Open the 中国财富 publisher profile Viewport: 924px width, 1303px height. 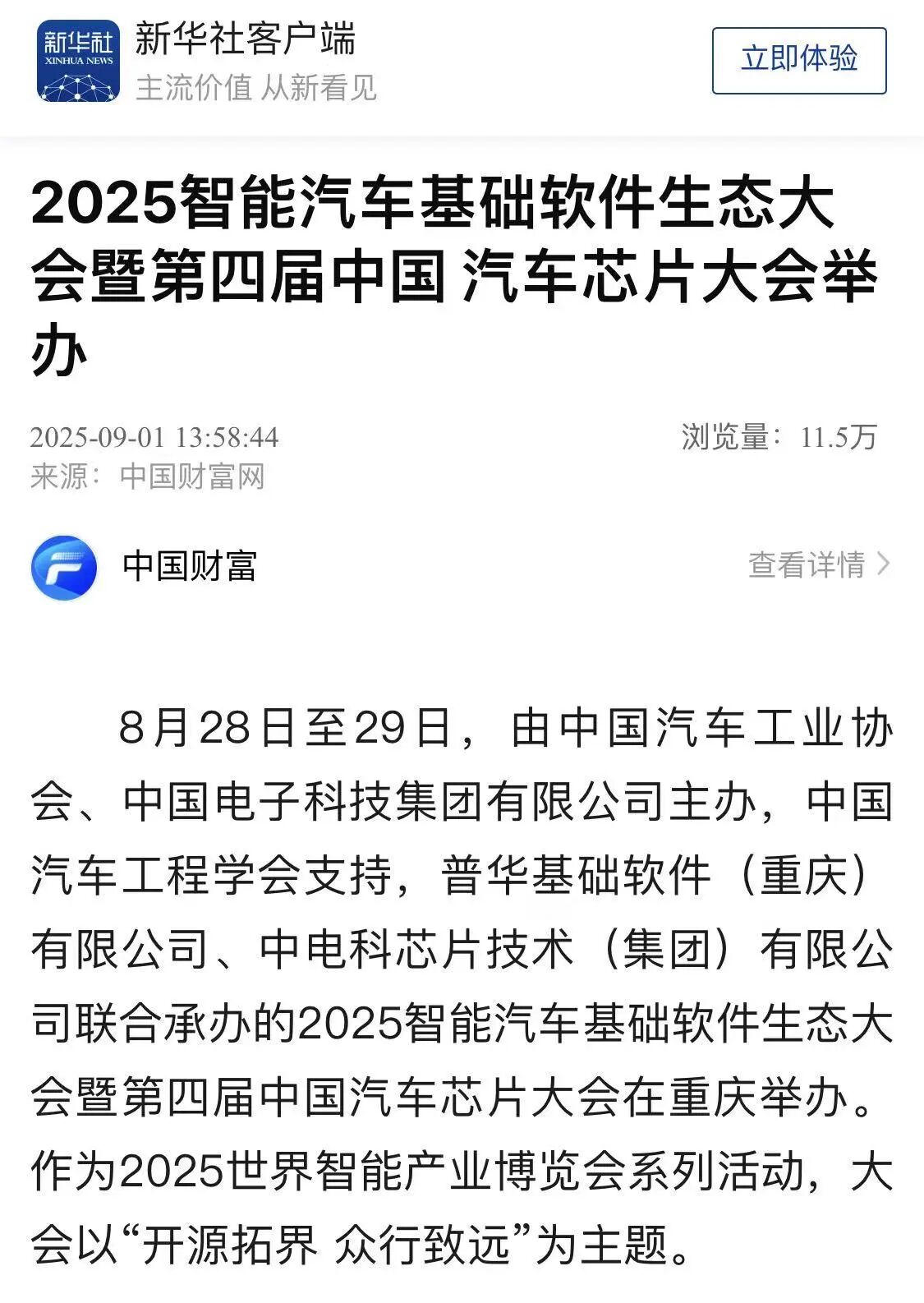click(189, 567)
